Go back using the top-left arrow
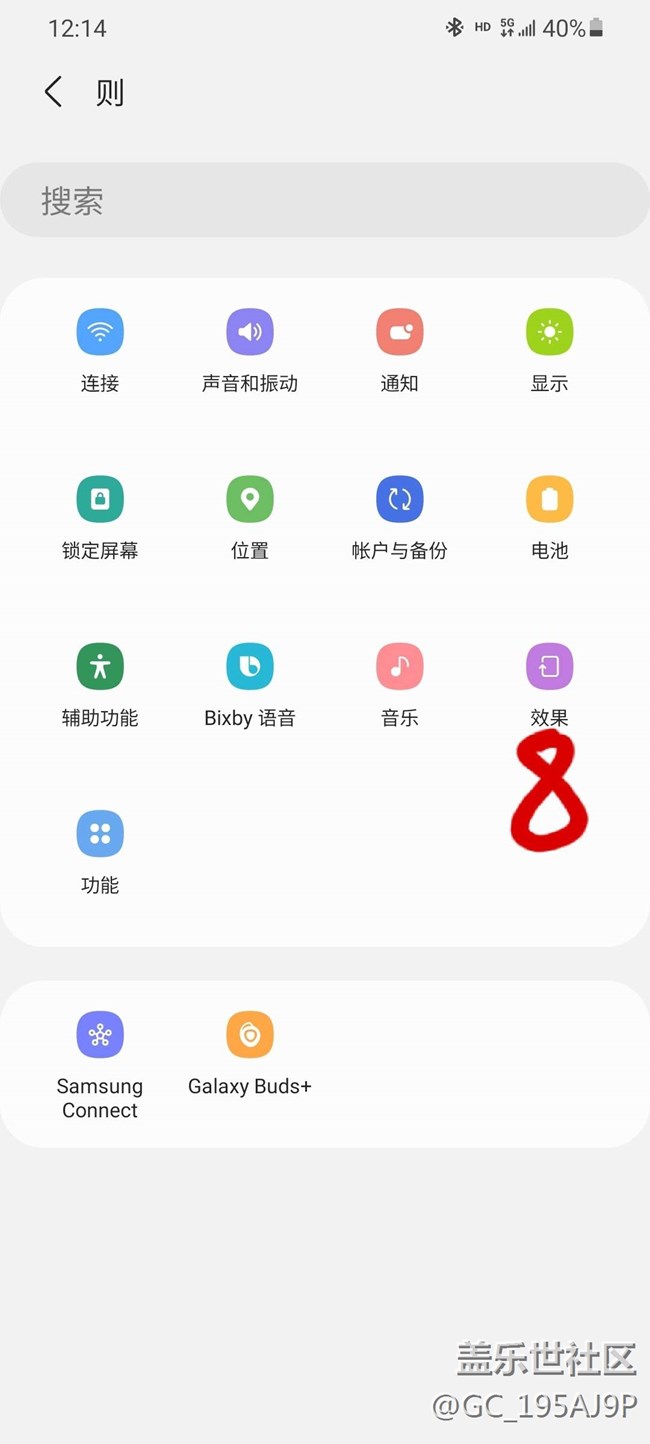The image size is (650, 1444). [54, 92]
